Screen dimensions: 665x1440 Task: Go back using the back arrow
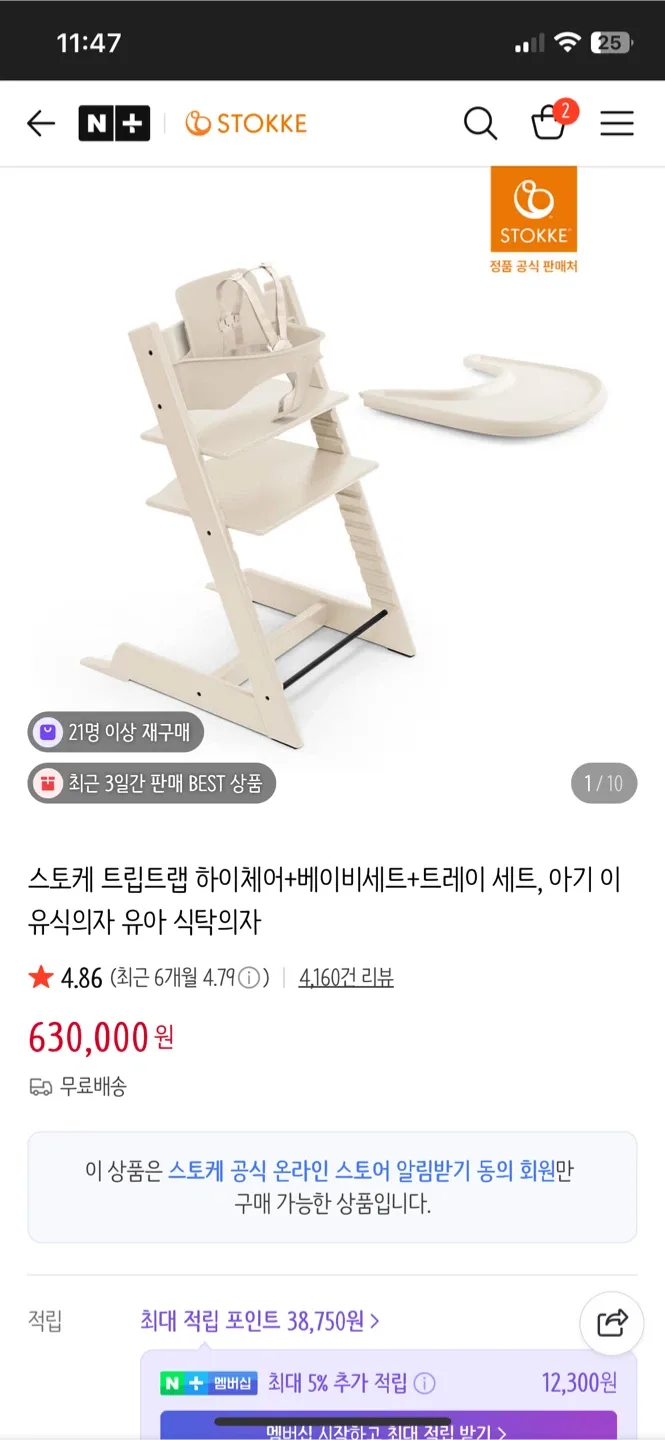pos(41,123)
